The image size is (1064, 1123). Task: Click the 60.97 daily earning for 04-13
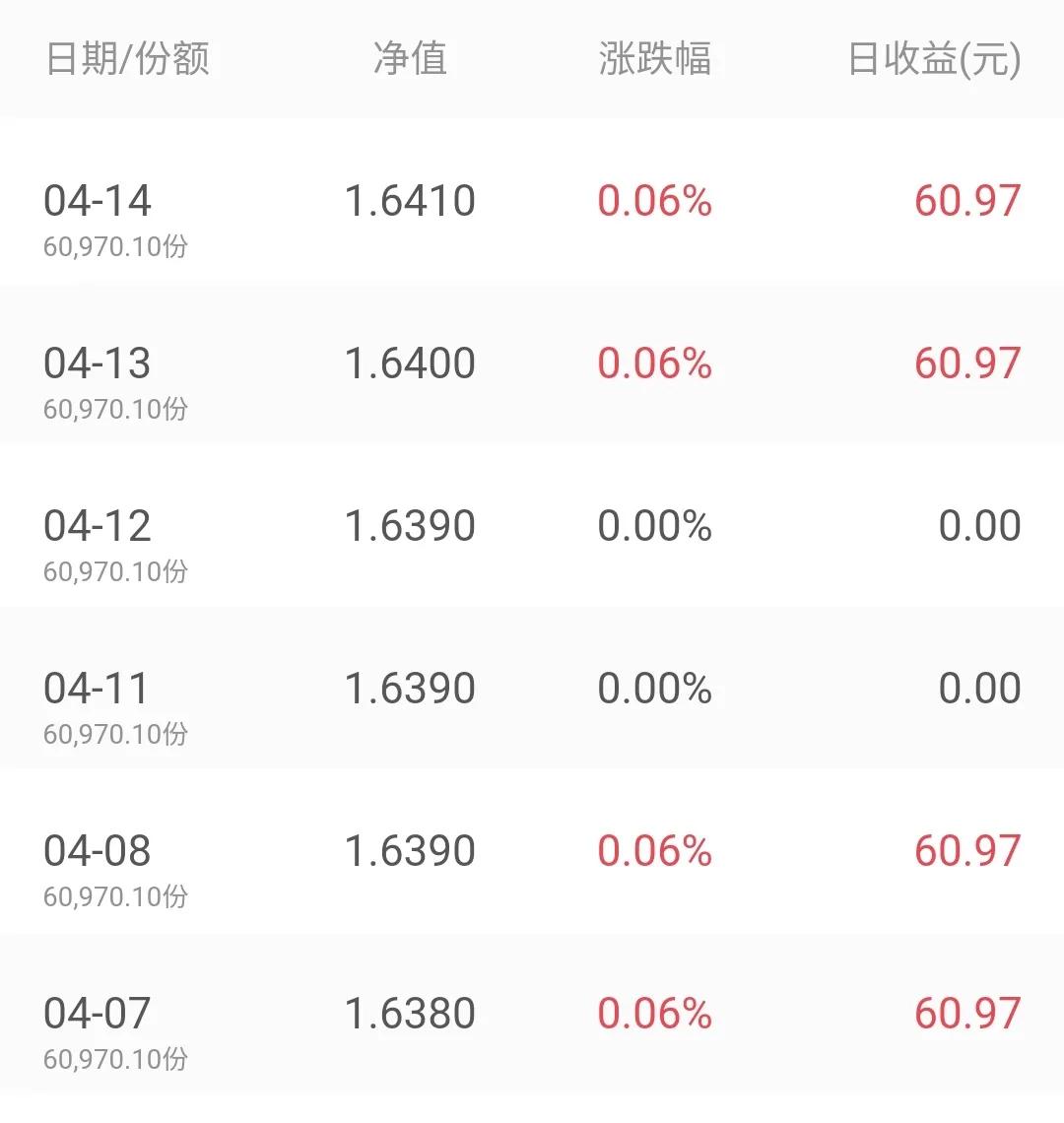[966, 363]
